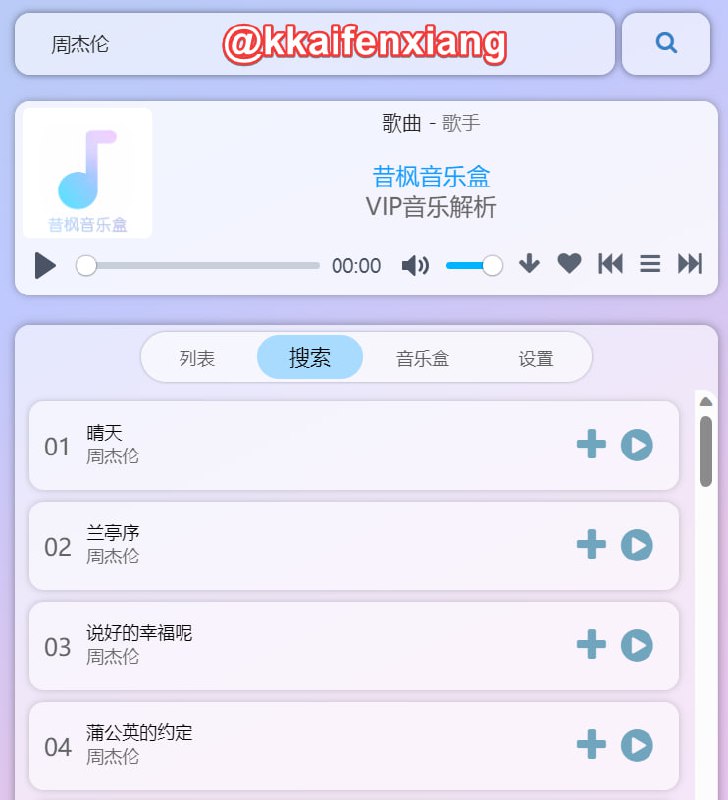Screen dimensions: 728x800
Task: Open the 设置 tab
Action: [537, 357]
